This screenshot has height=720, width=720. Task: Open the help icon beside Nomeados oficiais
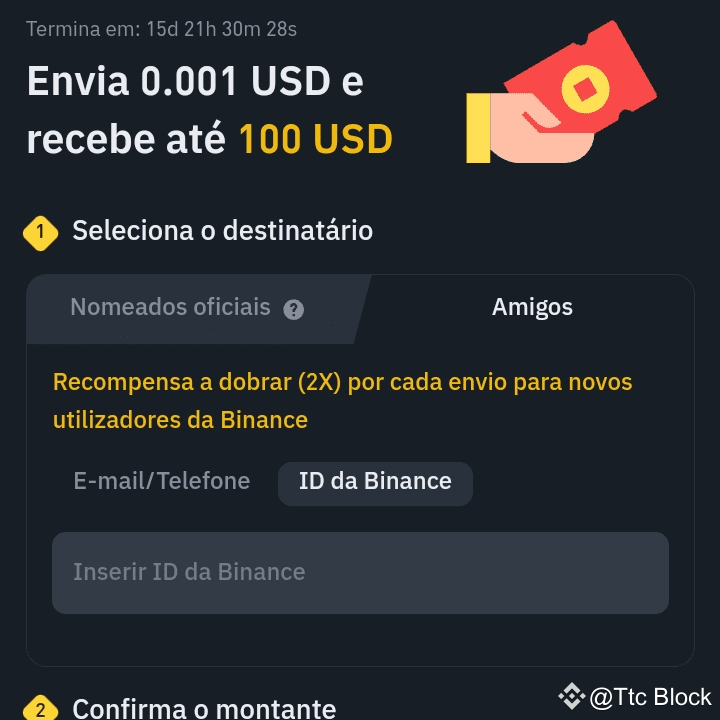click(293, 309)
